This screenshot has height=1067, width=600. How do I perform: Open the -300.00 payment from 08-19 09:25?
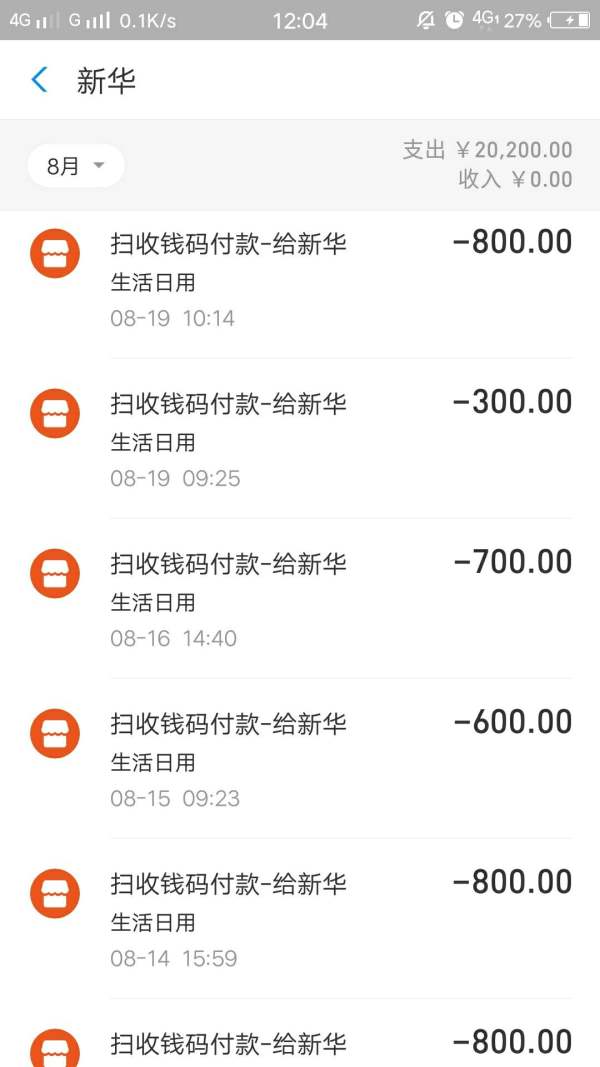point(300,439)
